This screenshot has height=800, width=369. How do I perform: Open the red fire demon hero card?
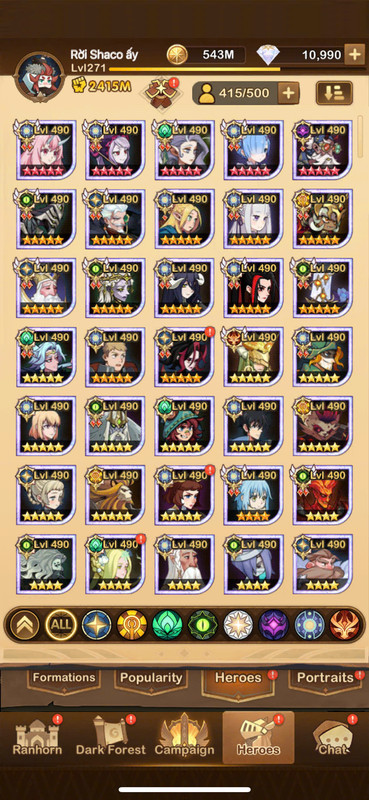coord(322,495)
